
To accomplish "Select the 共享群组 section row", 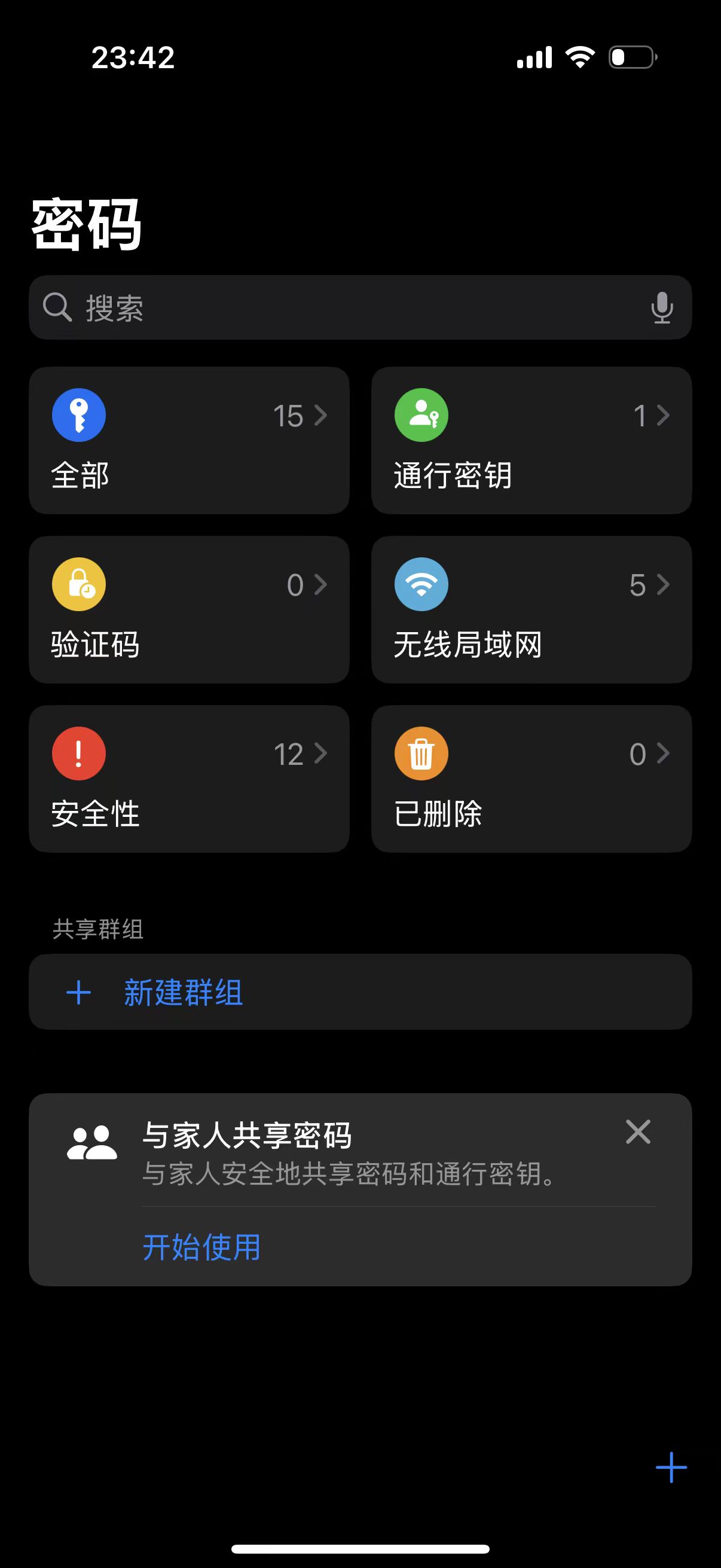I will 97,930.
